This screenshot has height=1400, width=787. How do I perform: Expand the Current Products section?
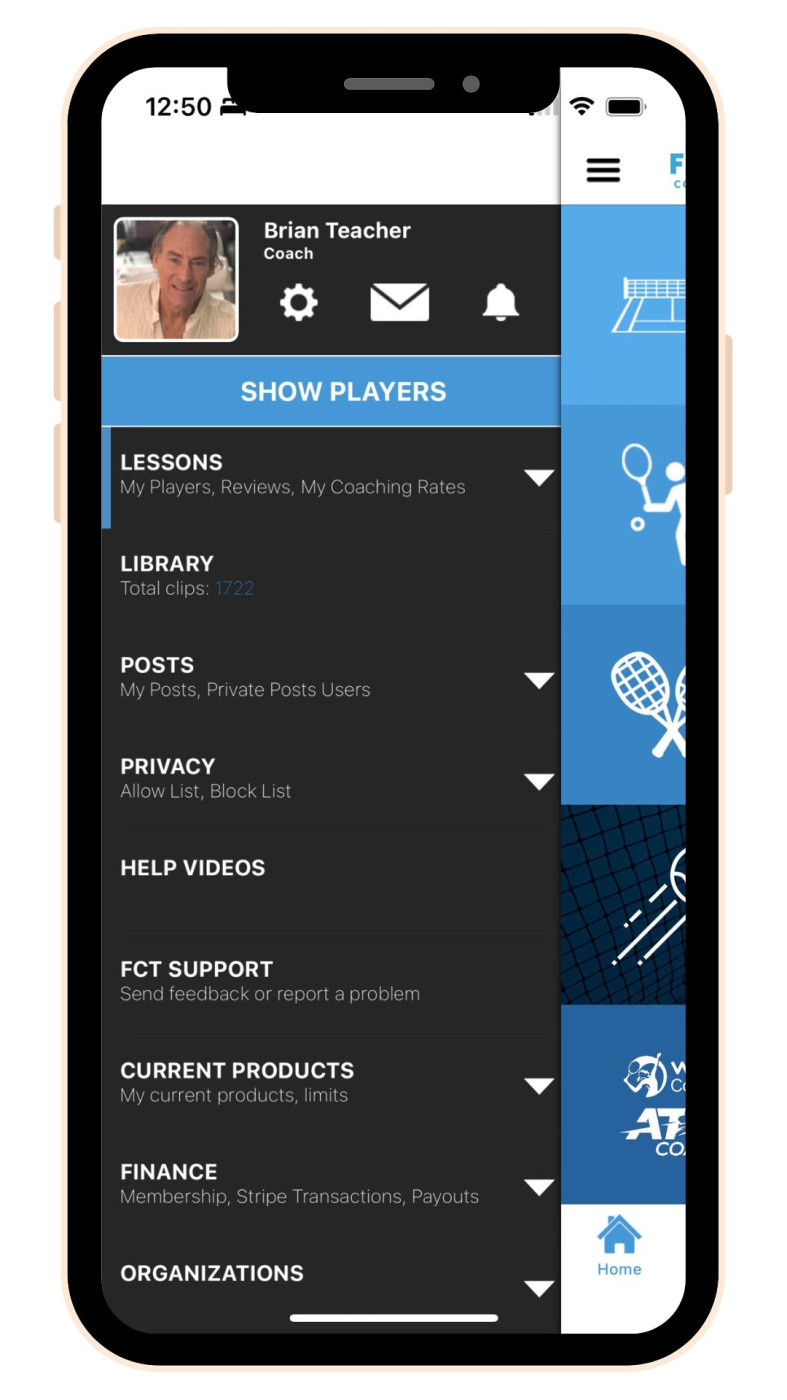tap(538, 1085)
